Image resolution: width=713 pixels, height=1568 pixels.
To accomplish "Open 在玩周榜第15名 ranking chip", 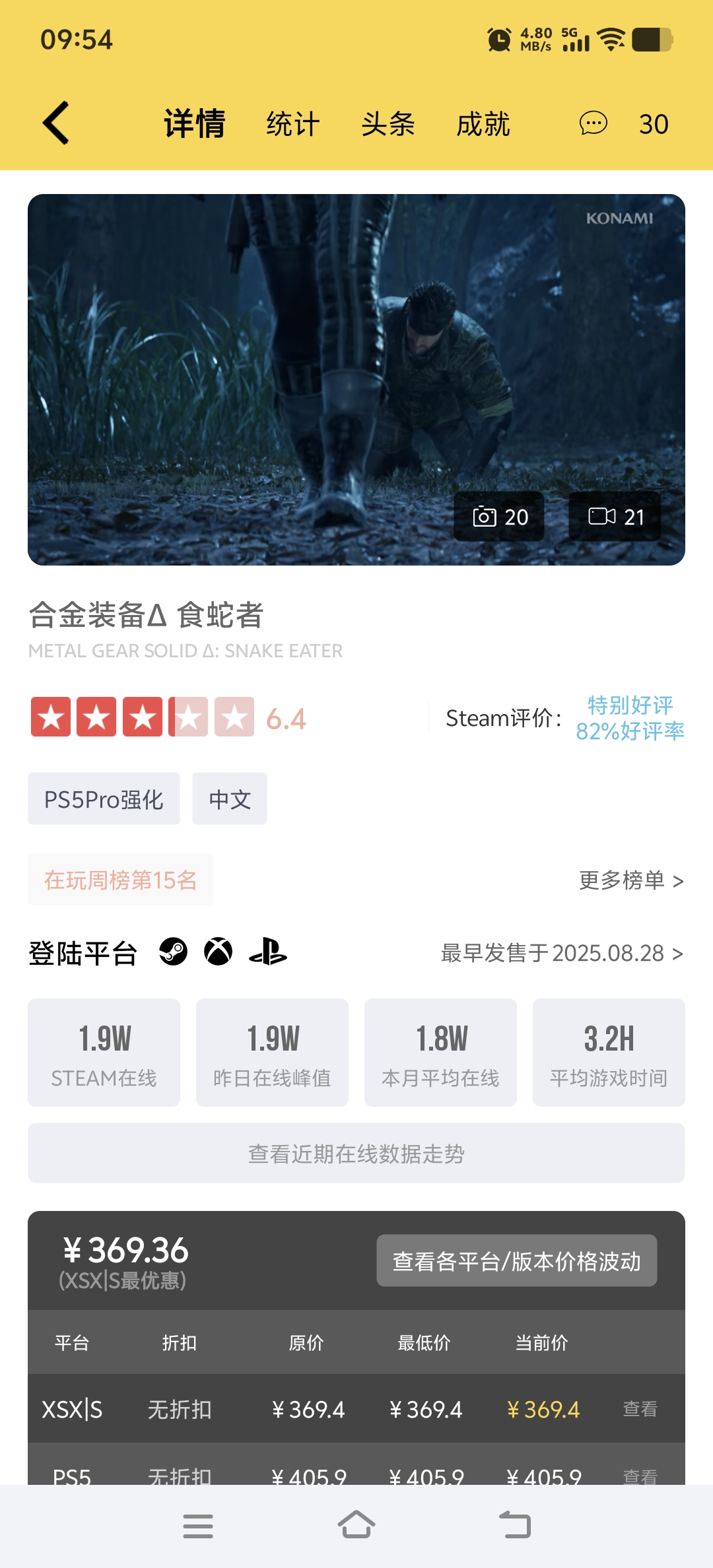I will pos(121,880).
